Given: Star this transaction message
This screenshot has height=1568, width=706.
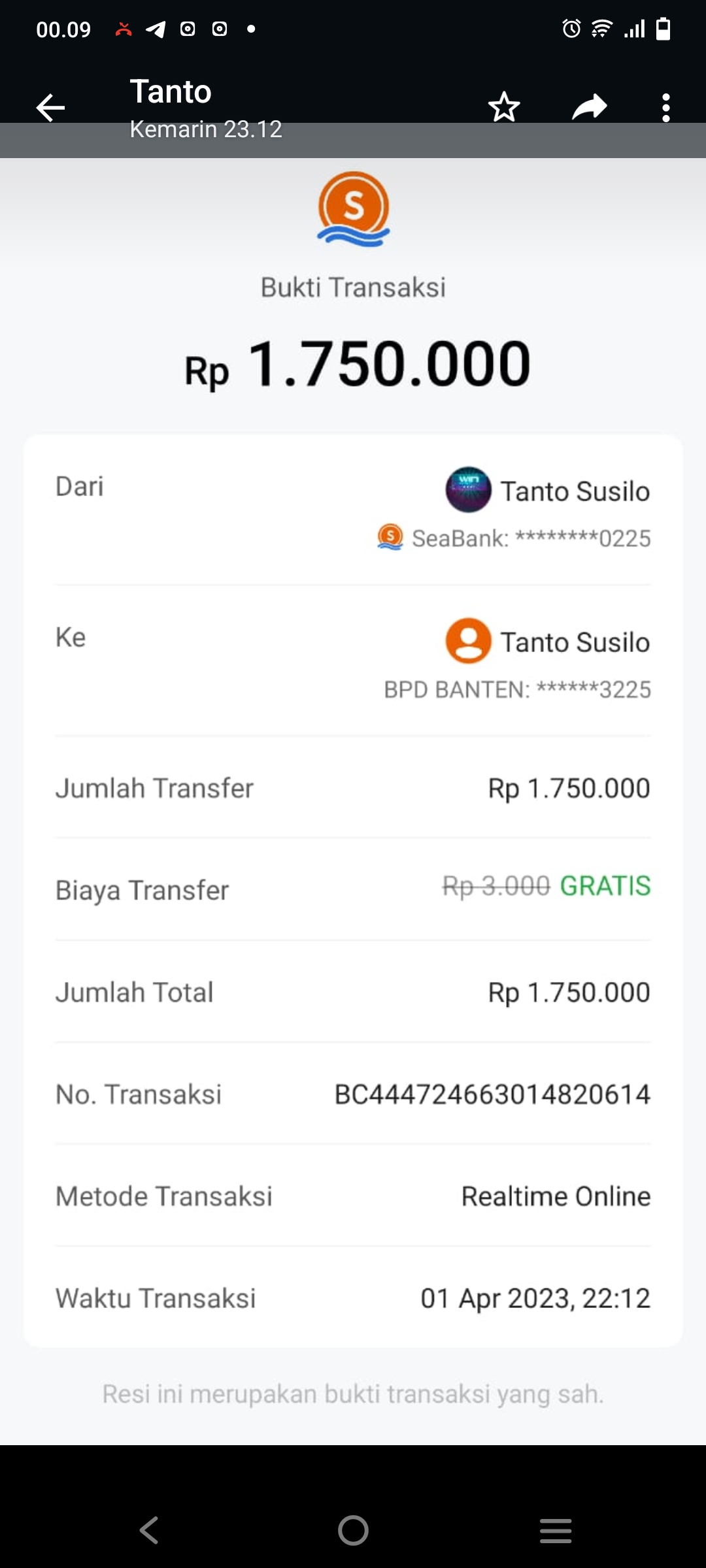Looking at the screenshot, I should pos(504,106).
